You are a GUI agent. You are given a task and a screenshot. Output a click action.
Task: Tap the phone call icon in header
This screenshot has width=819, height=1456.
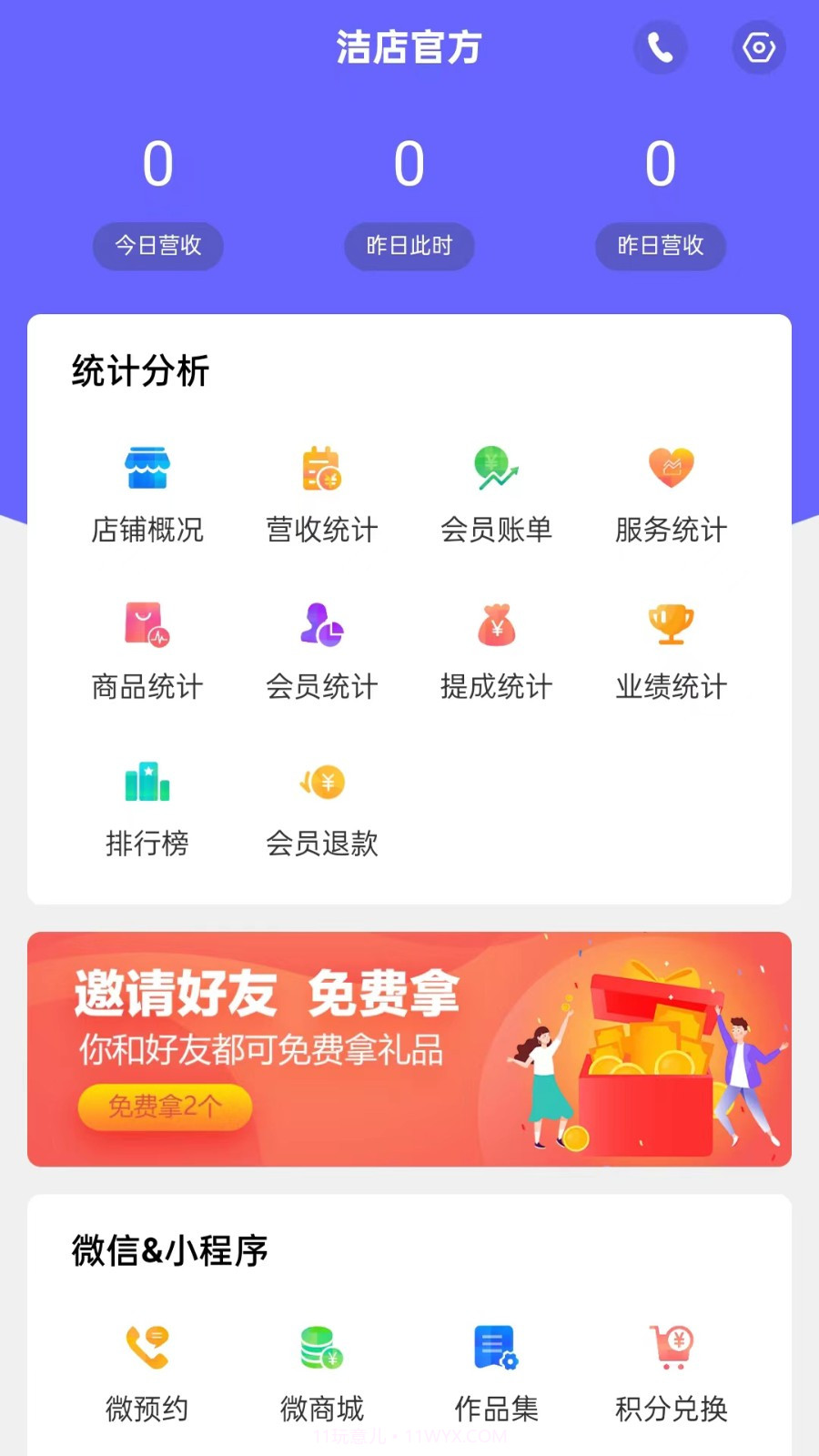point(661,48)
